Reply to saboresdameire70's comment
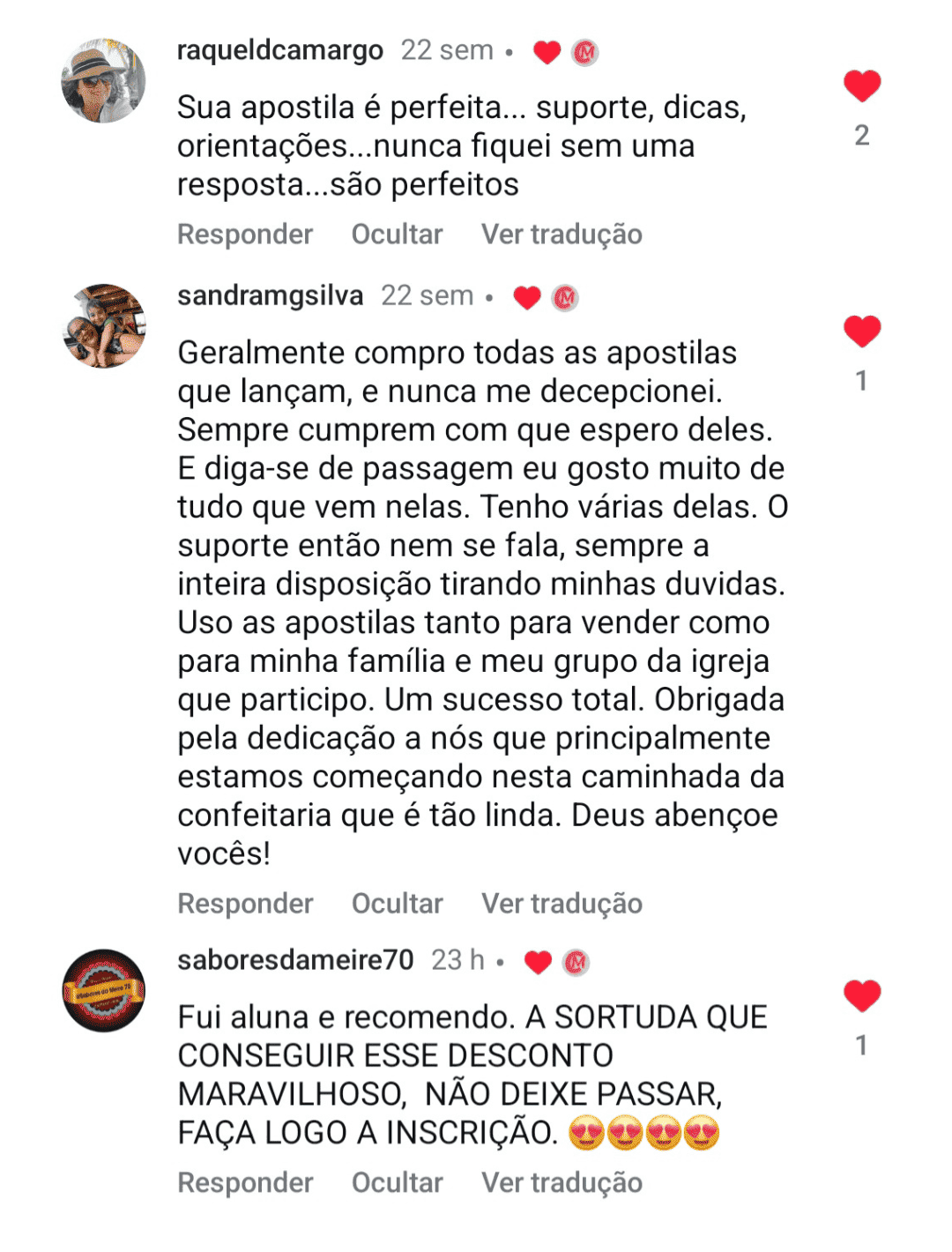This screenshot has width=952, height=1252. coord(245,1183)
